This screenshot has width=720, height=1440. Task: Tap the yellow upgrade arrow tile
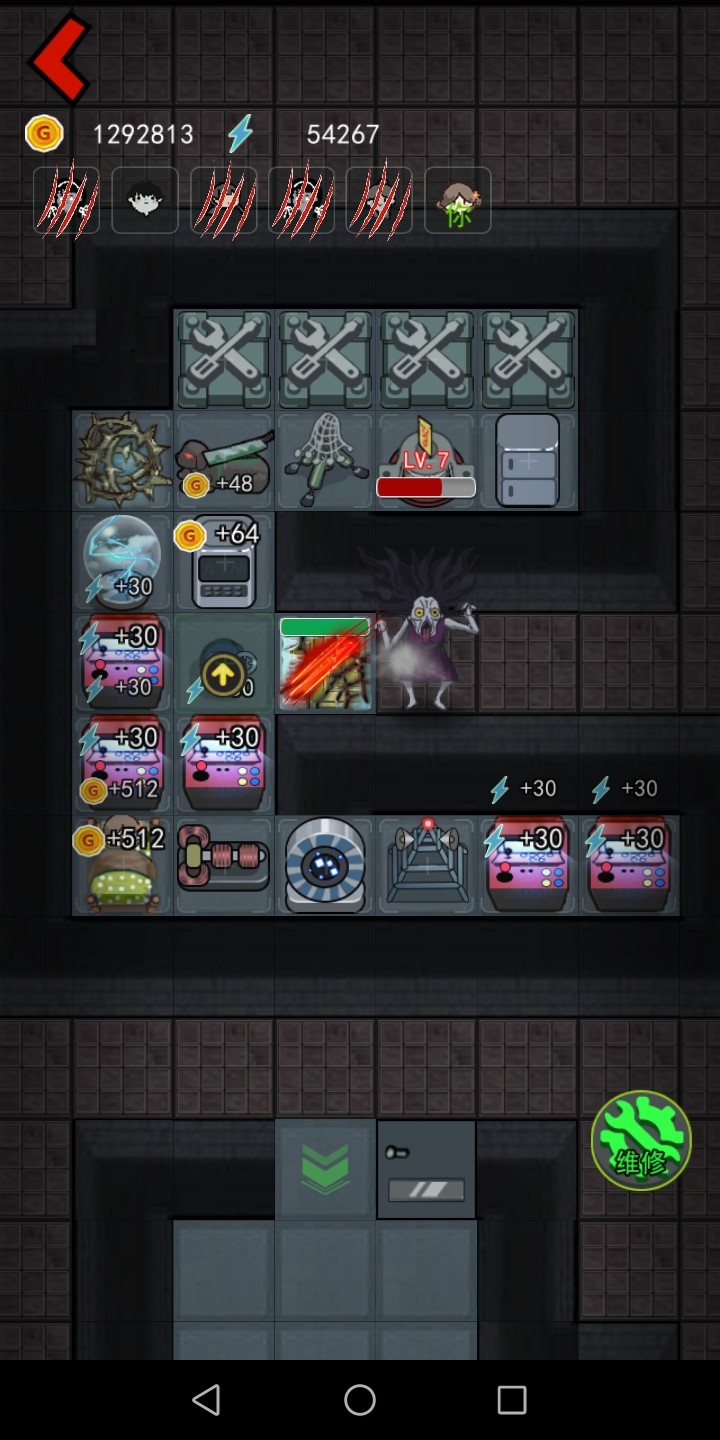pyautogui.click(x=224, y=664)
